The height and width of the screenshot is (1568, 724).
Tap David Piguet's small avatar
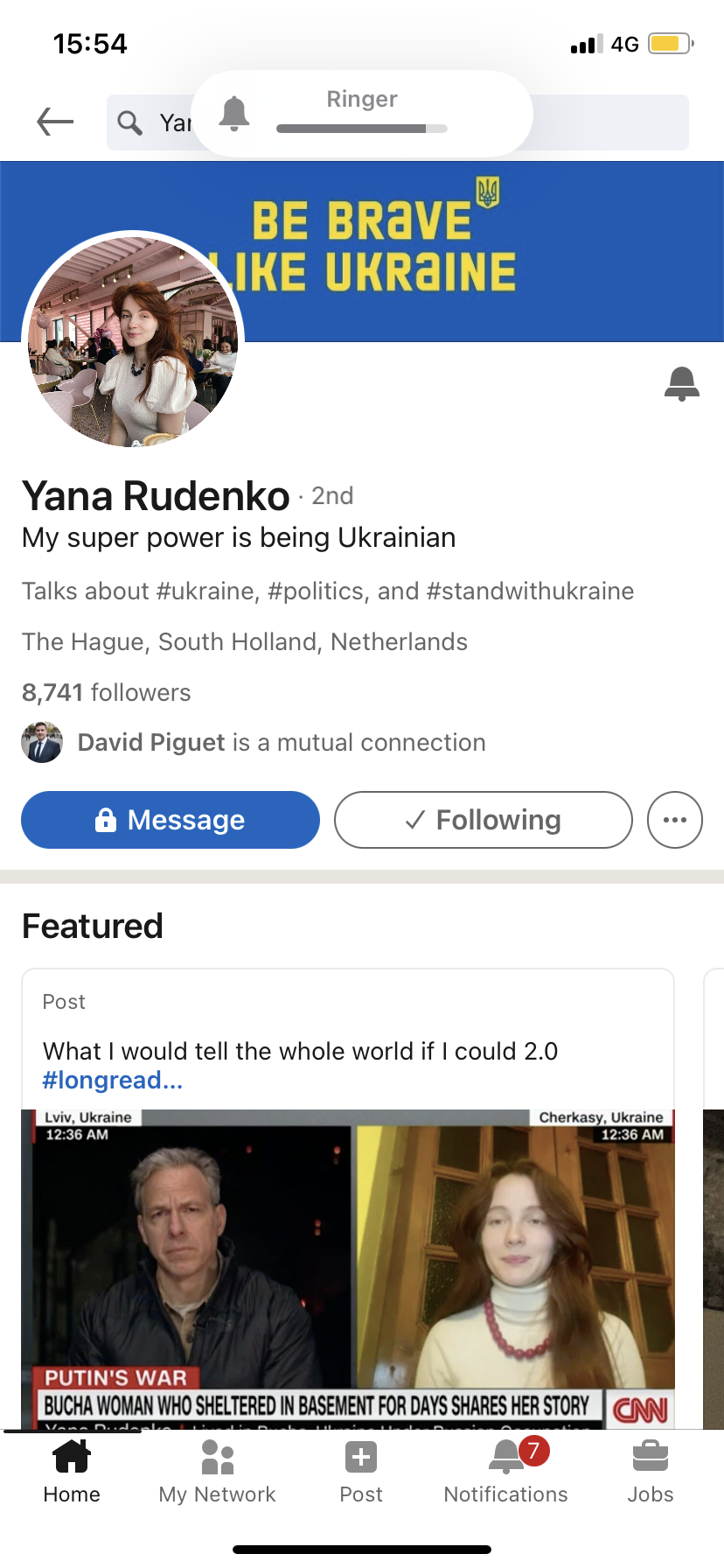pyautogui.click(x=41, y=742)
